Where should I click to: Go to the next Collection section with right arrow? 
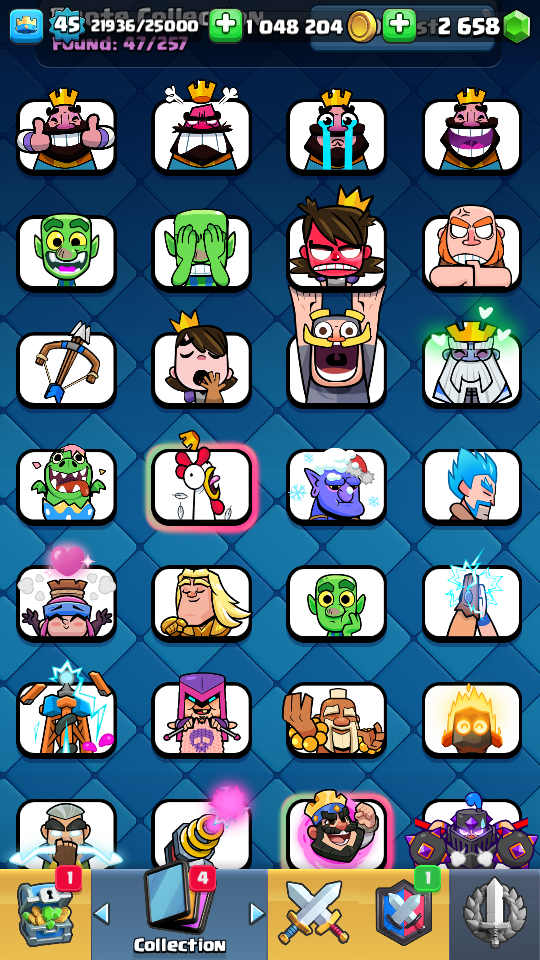[258, 913]
